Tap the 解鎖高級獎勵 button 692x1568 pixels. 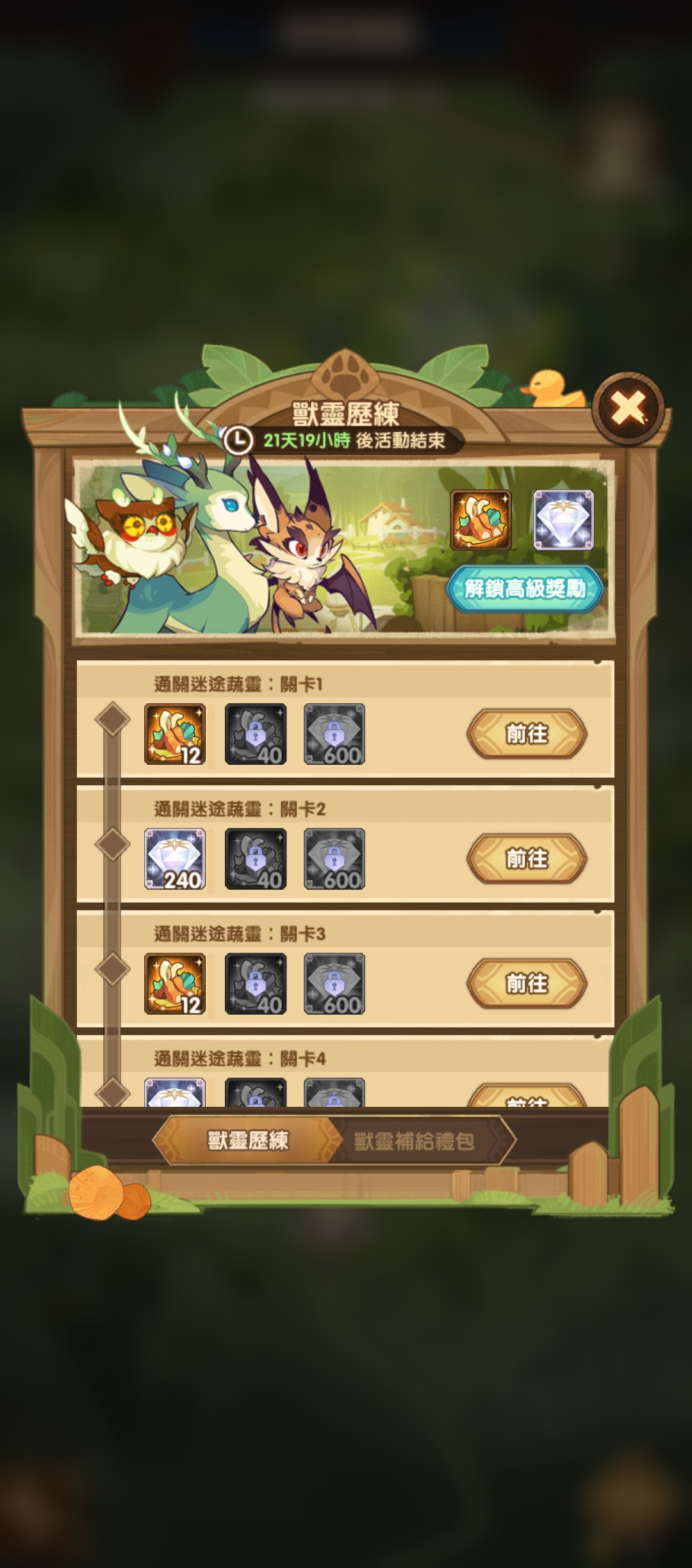point(525,589)
